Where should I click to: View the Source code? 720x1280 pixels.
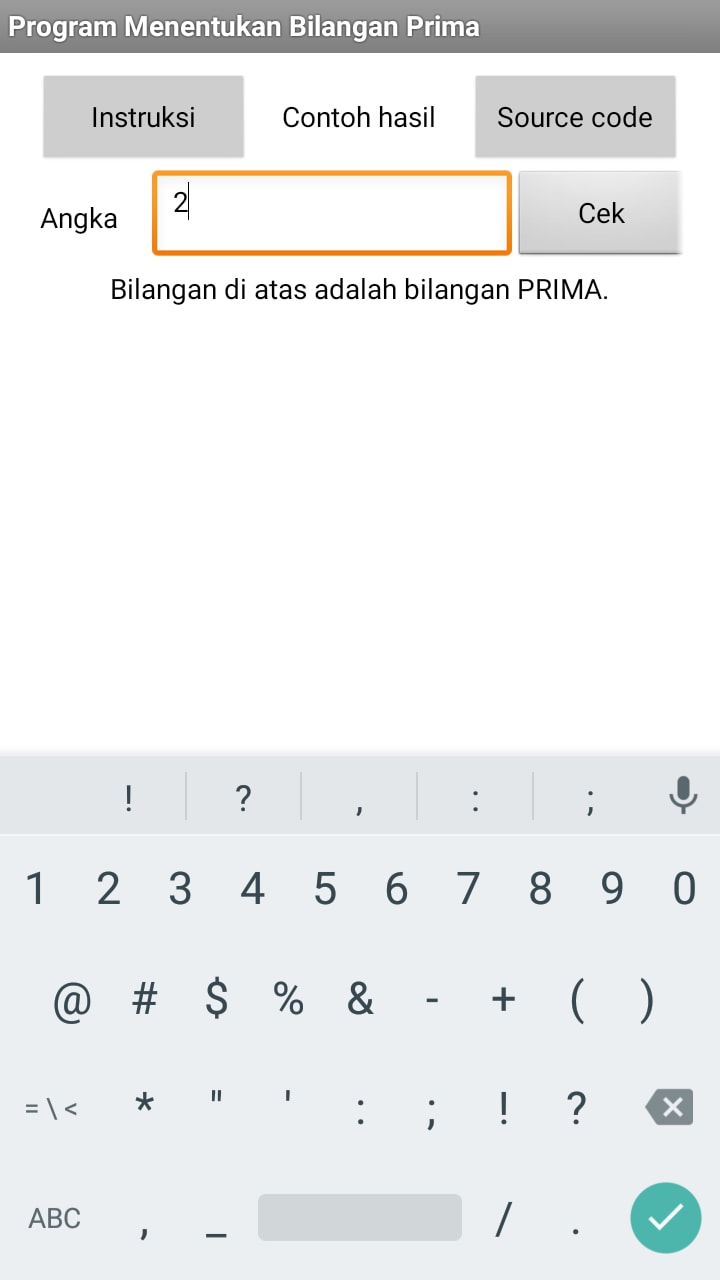click(x=575, y=117)
